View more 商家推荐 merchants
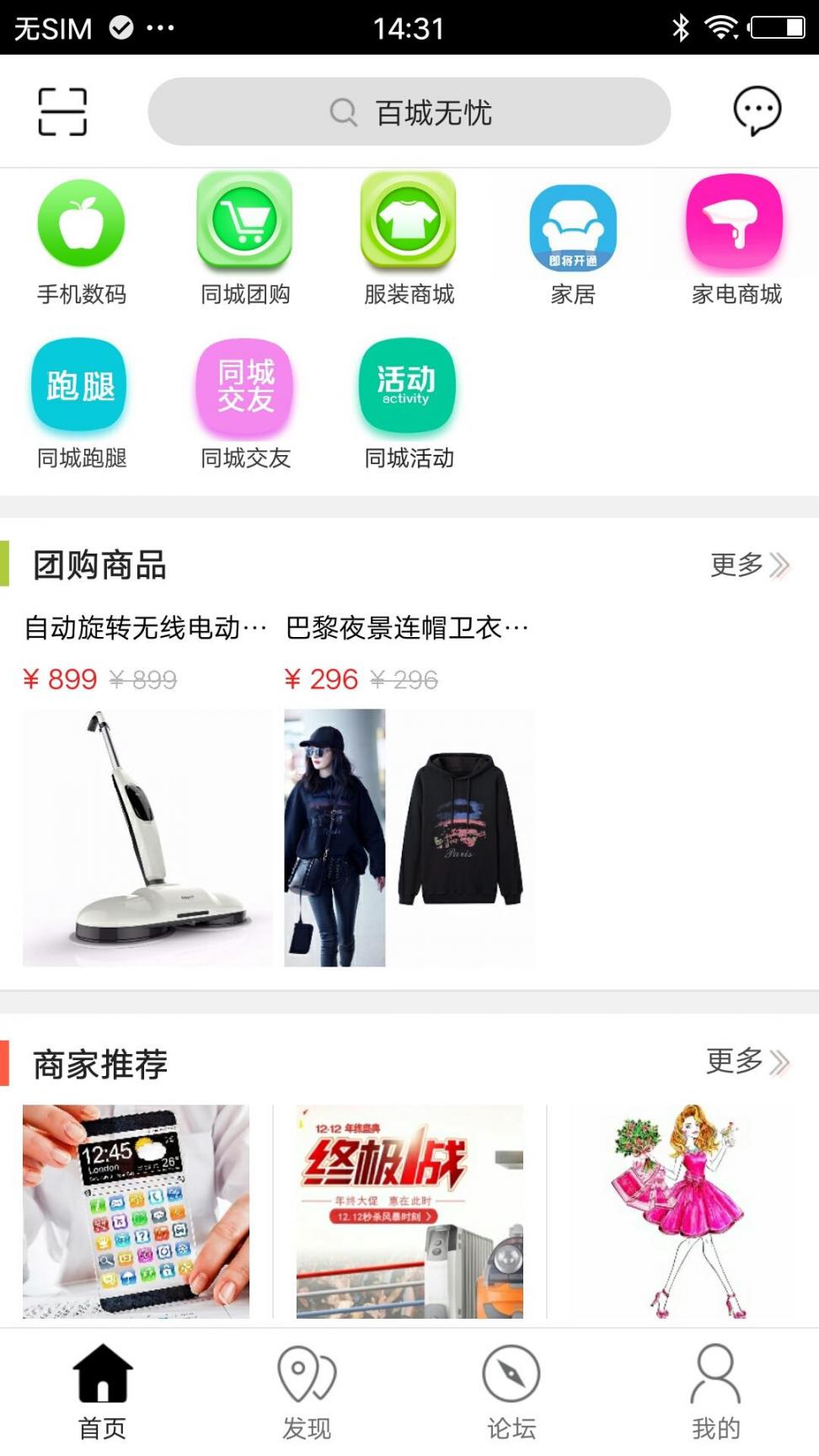 tap(747, 1062)
